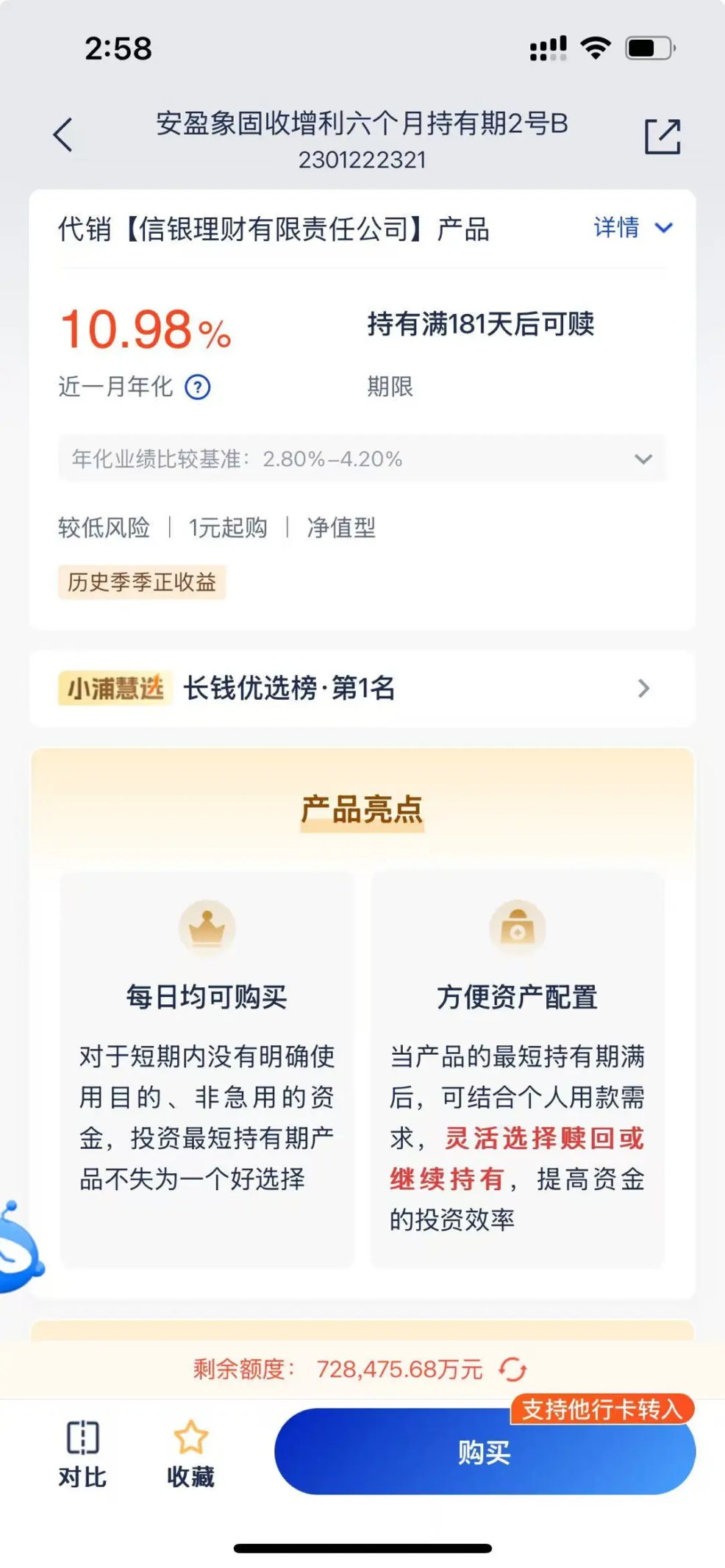Tap the battery indicator in the status bar

click(647, 46)
